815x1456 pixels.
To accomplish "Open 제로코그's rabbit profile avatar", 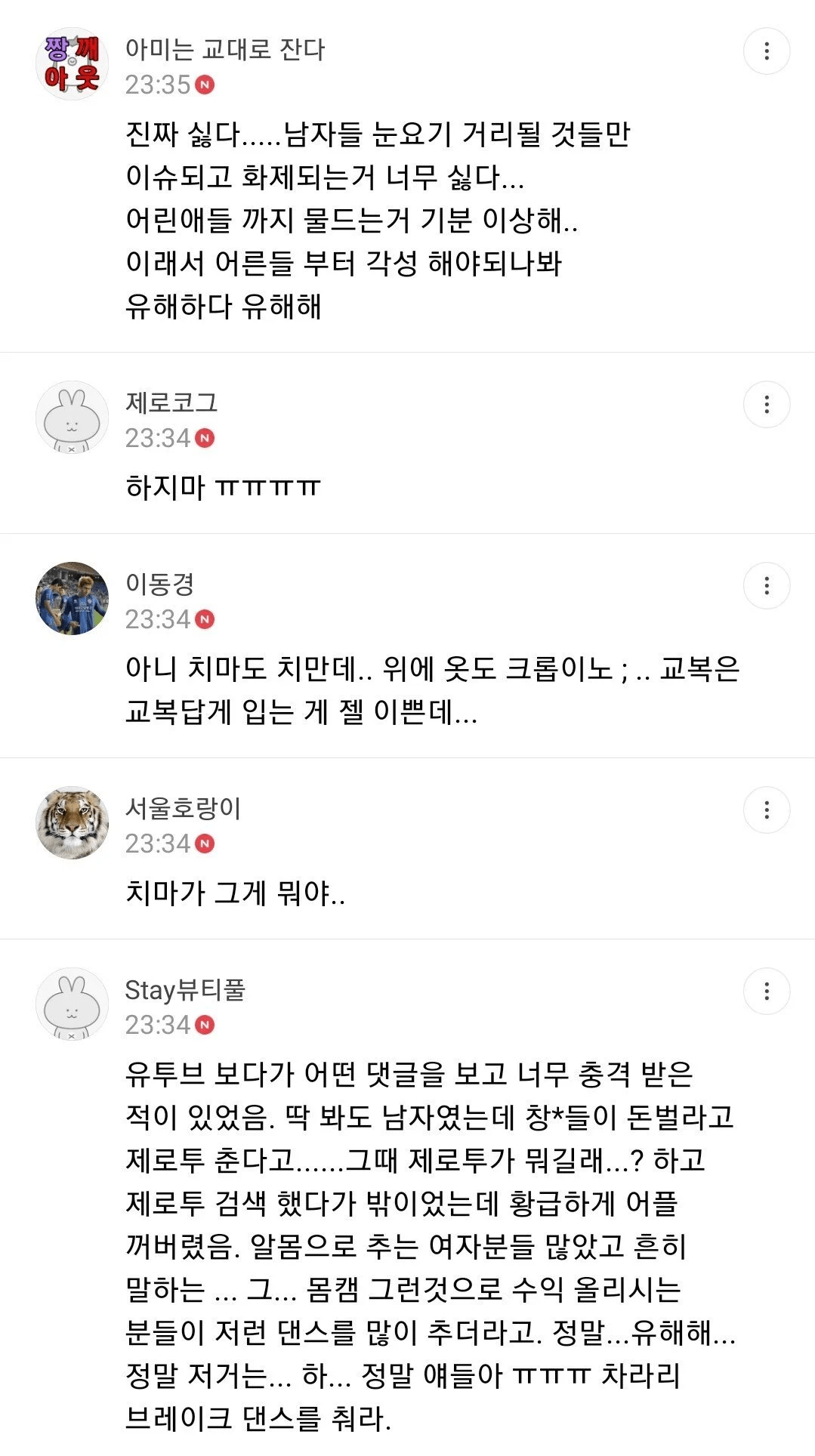I will pos(72,418).
